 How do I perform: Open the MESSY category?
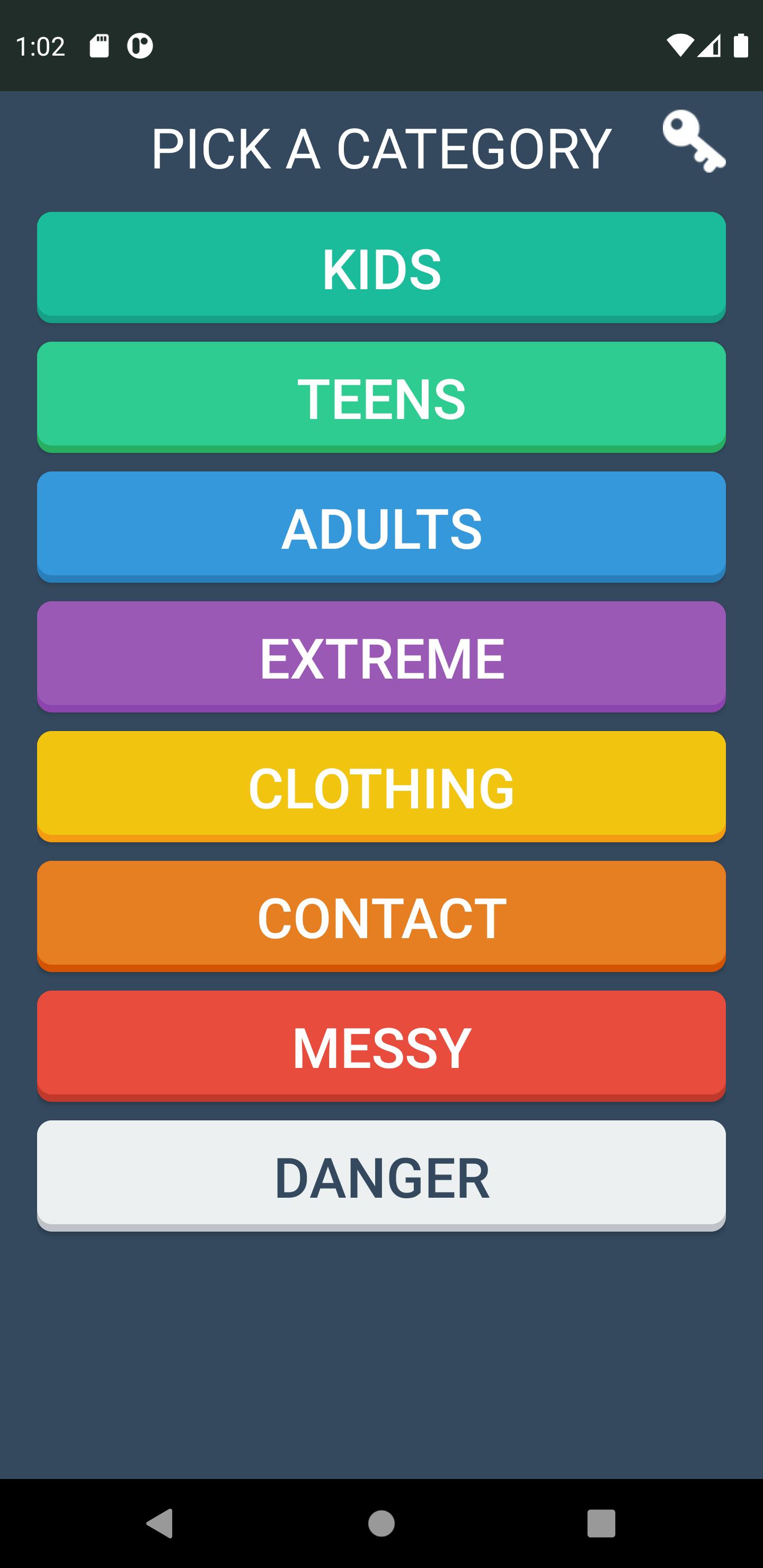[381, 1045]
